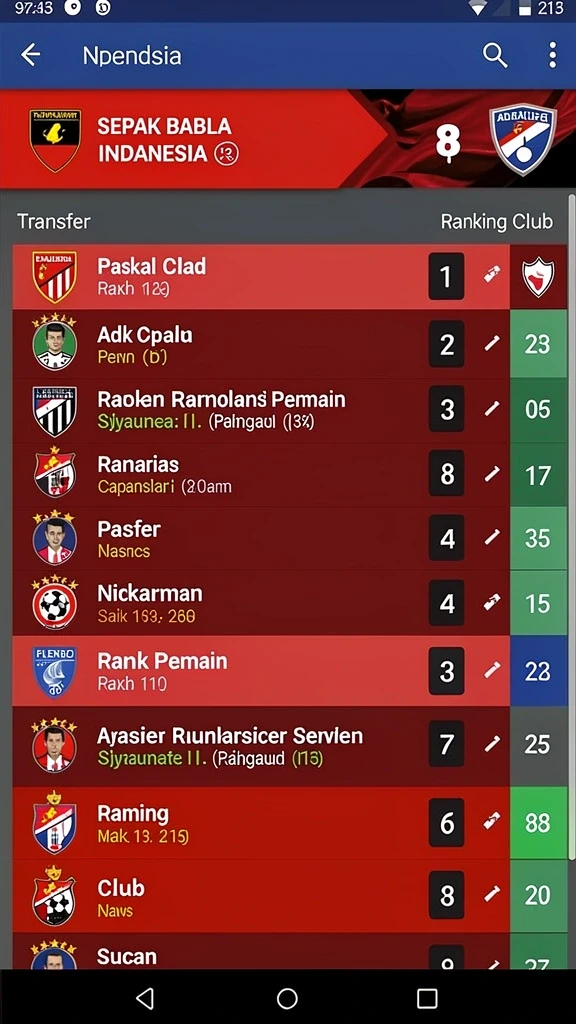The width and height of the screenshot is (576, 1024).
Task: Tap the system home button
Action: pyautogui.click(x=287, y=998)
